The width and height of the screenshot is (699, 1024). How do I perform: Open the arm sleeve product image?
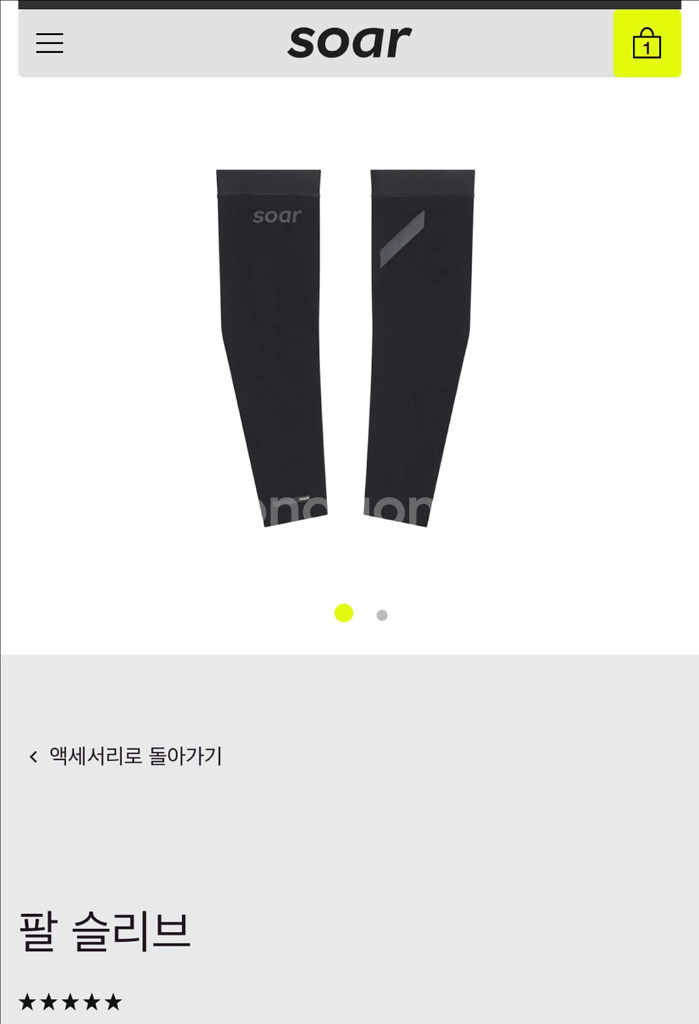point(346,347)
